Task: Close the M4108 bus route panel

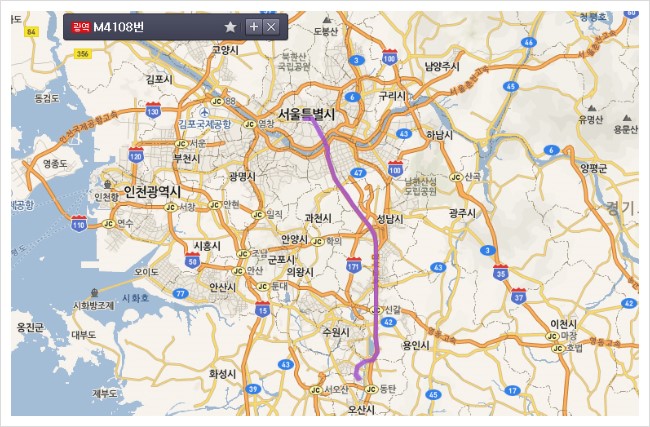Action: click(270, 27)
